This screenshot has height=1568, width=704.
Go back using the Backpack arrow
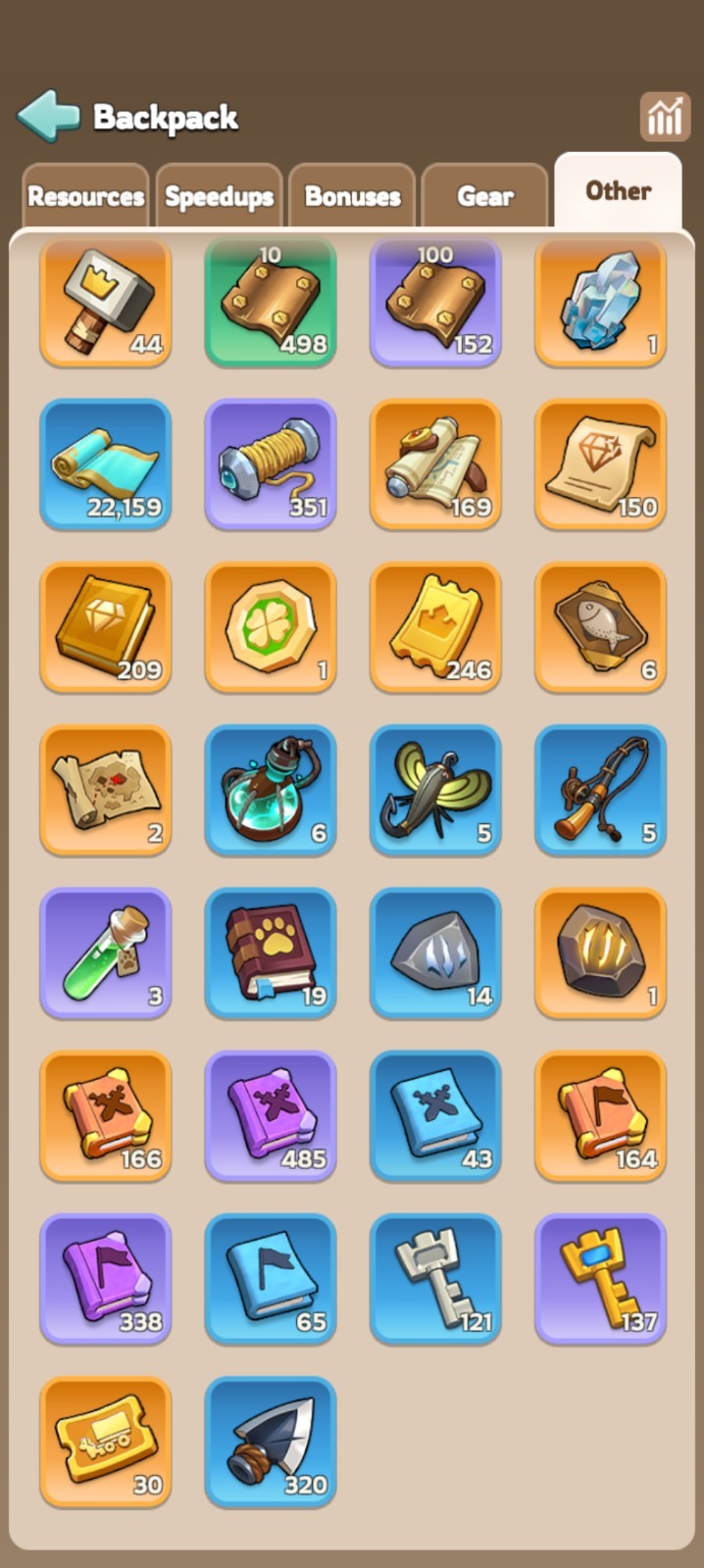click(x=48, y=117)
